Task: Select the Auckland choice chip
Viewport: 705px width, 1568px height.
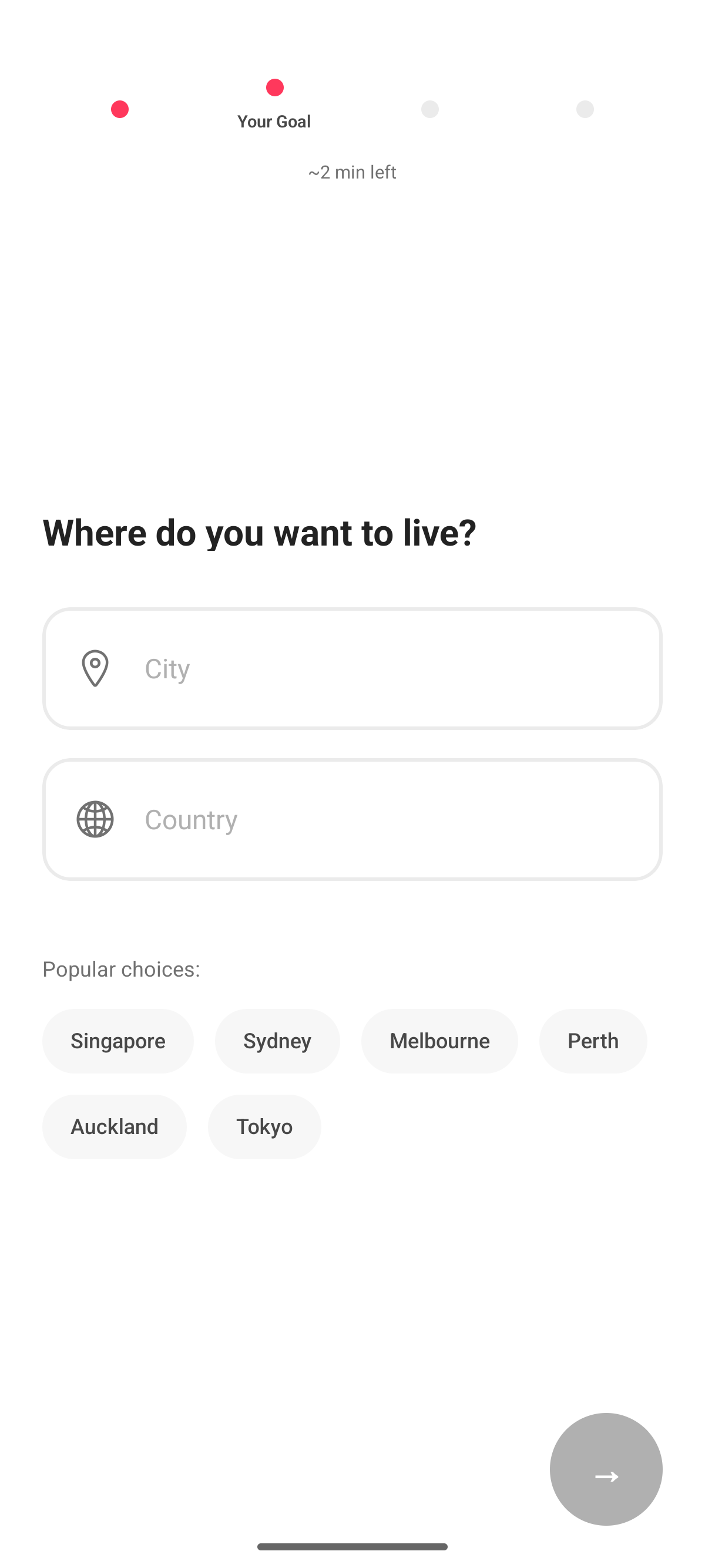Action: click(x=115, y=1126)
